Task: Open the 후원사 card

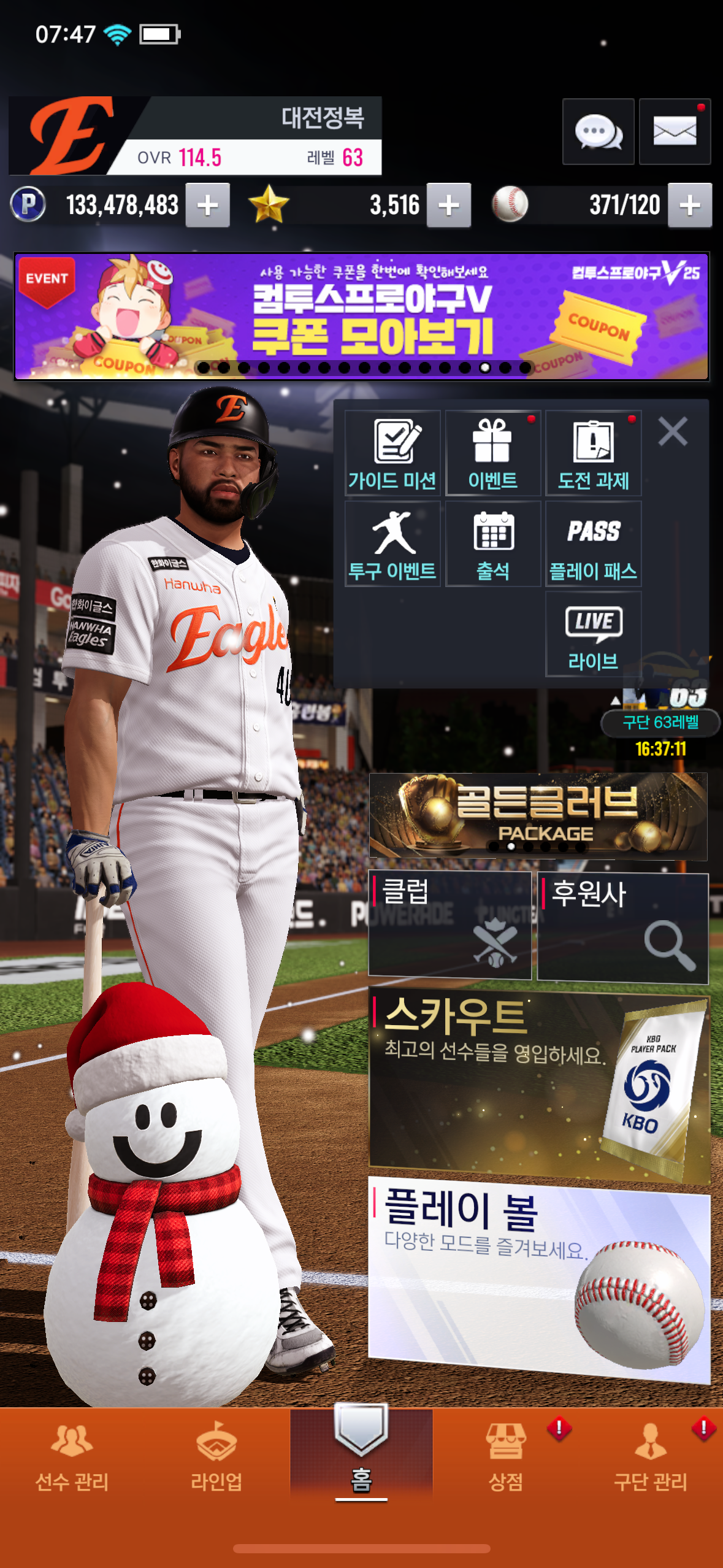Action: (x=622, y=928)
